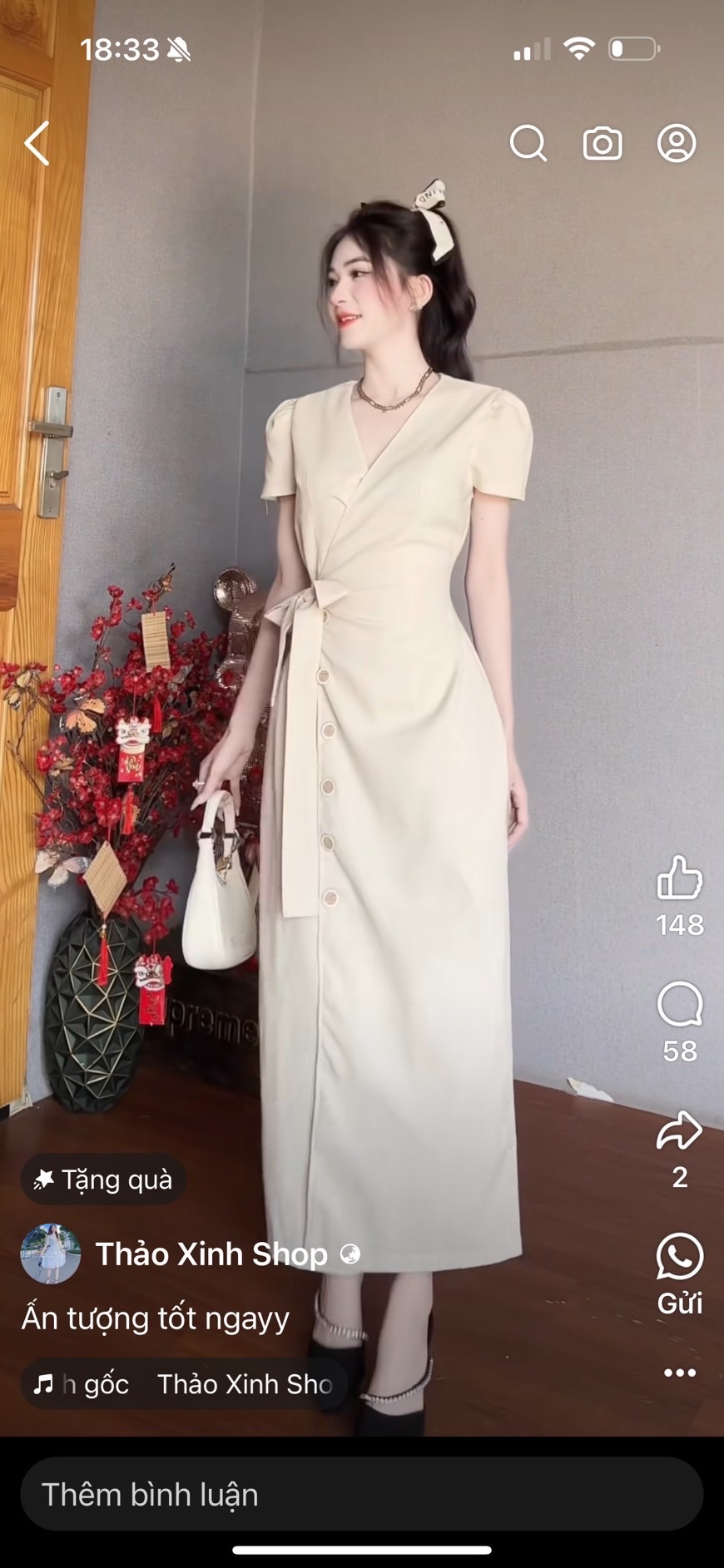The width and height of the screenshot is (724, 1568).
Task: Open the three-dot more options menu
Action: tap(680, 1373)
